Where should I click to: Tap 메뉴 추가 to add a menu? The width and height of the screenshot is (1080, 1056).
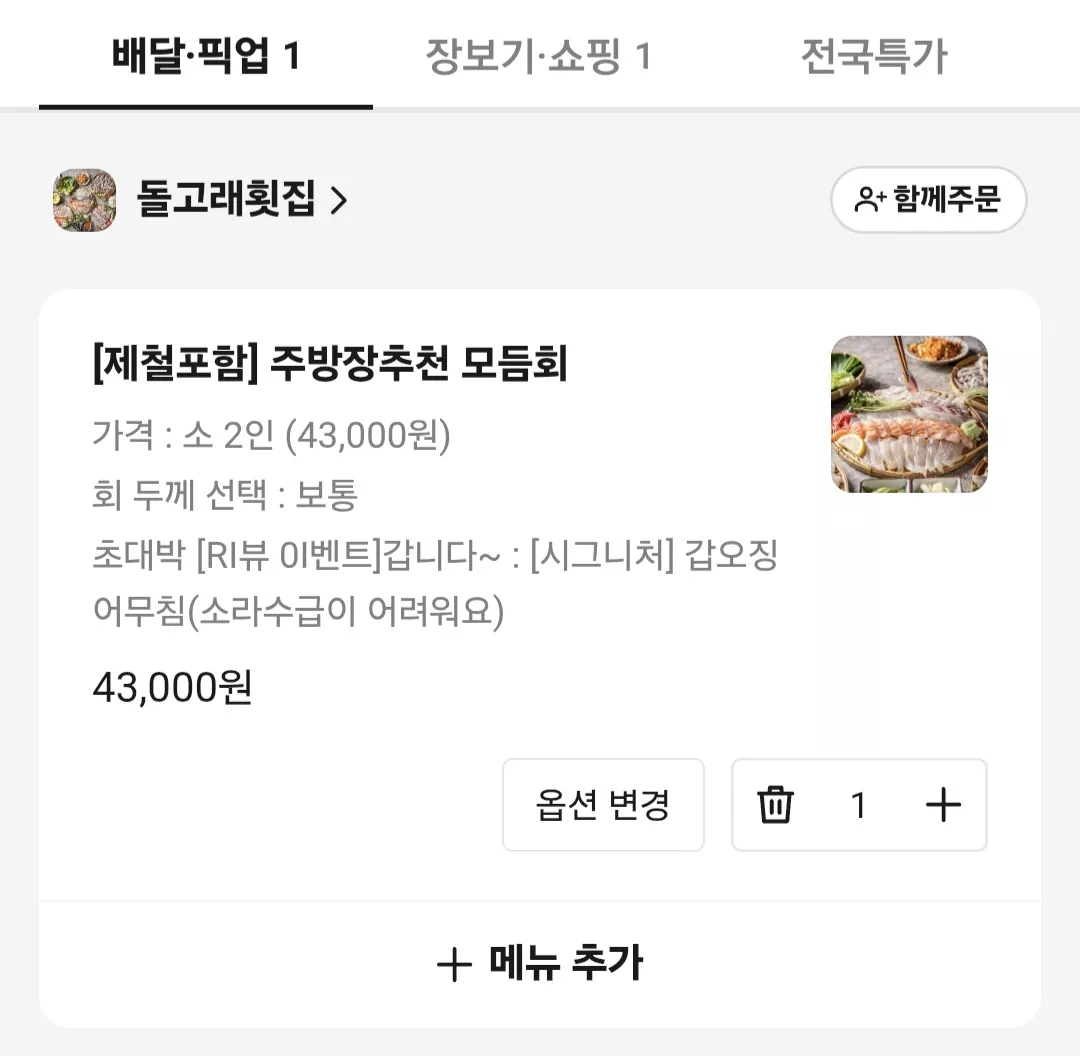point(539,963)
